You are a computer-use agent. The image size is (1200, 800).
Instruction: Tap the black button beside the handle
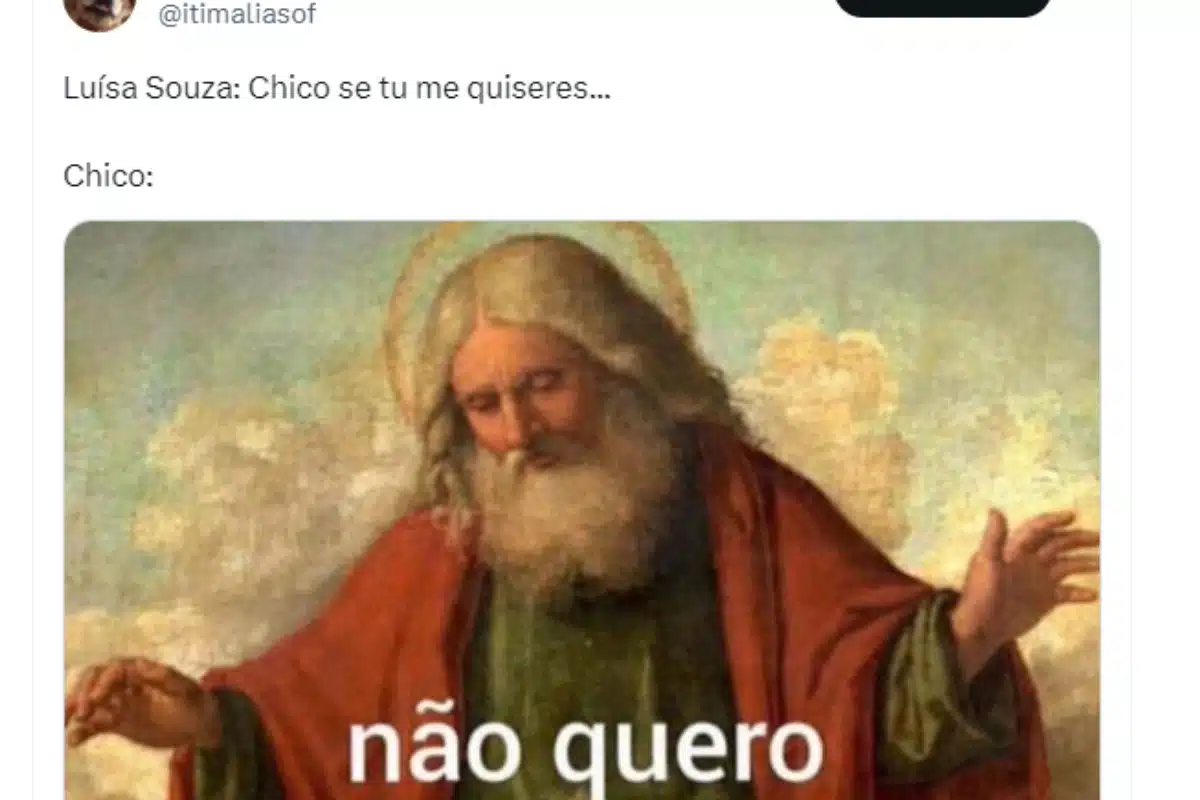click(942, 7)
